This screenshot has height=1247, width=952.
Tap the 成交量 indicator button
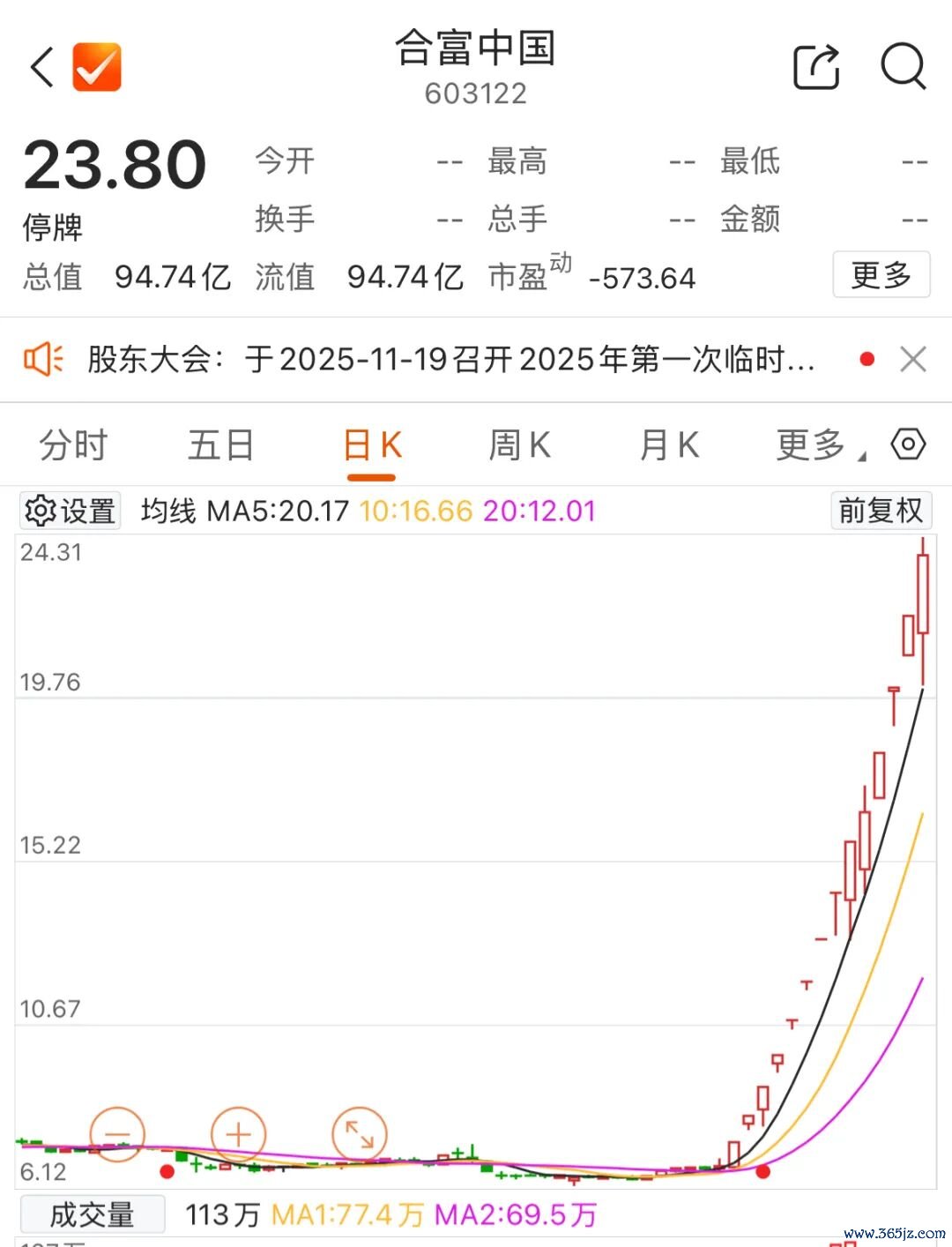[92, 1214]
